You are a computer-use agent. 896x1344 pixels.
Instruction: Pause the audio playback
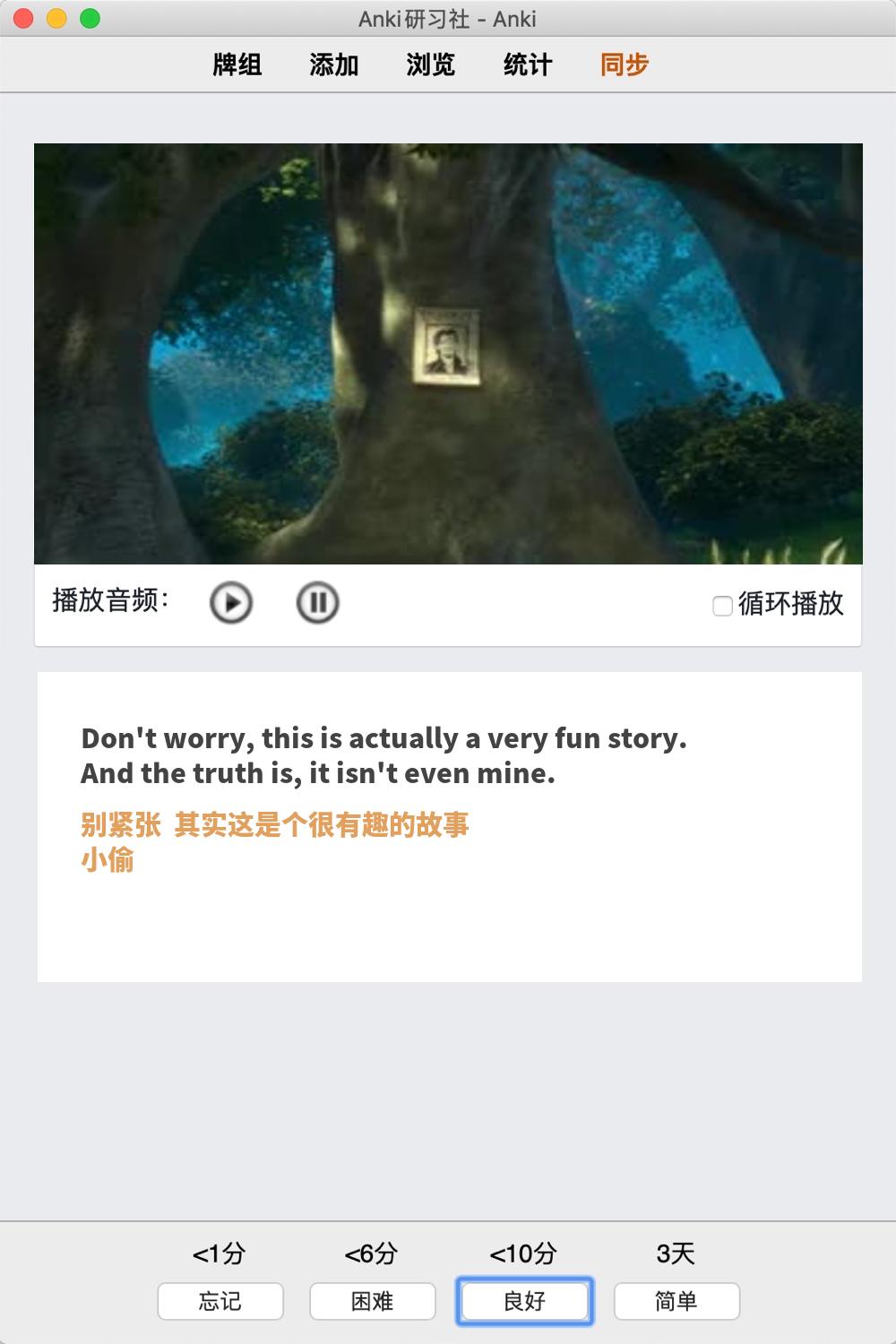317,602
